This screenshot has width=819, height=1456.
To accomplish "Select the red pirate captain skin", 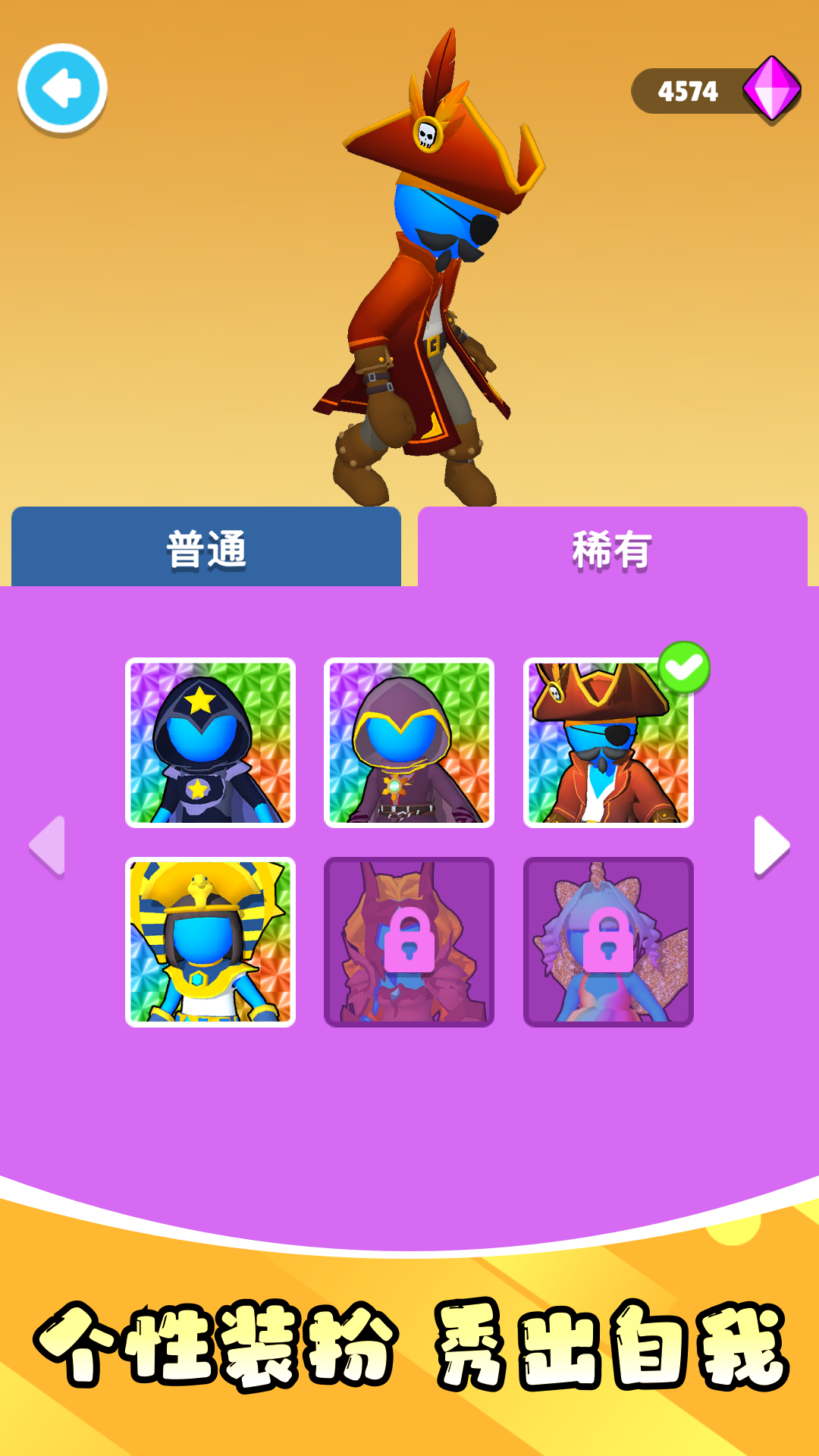I will point(608,742).
